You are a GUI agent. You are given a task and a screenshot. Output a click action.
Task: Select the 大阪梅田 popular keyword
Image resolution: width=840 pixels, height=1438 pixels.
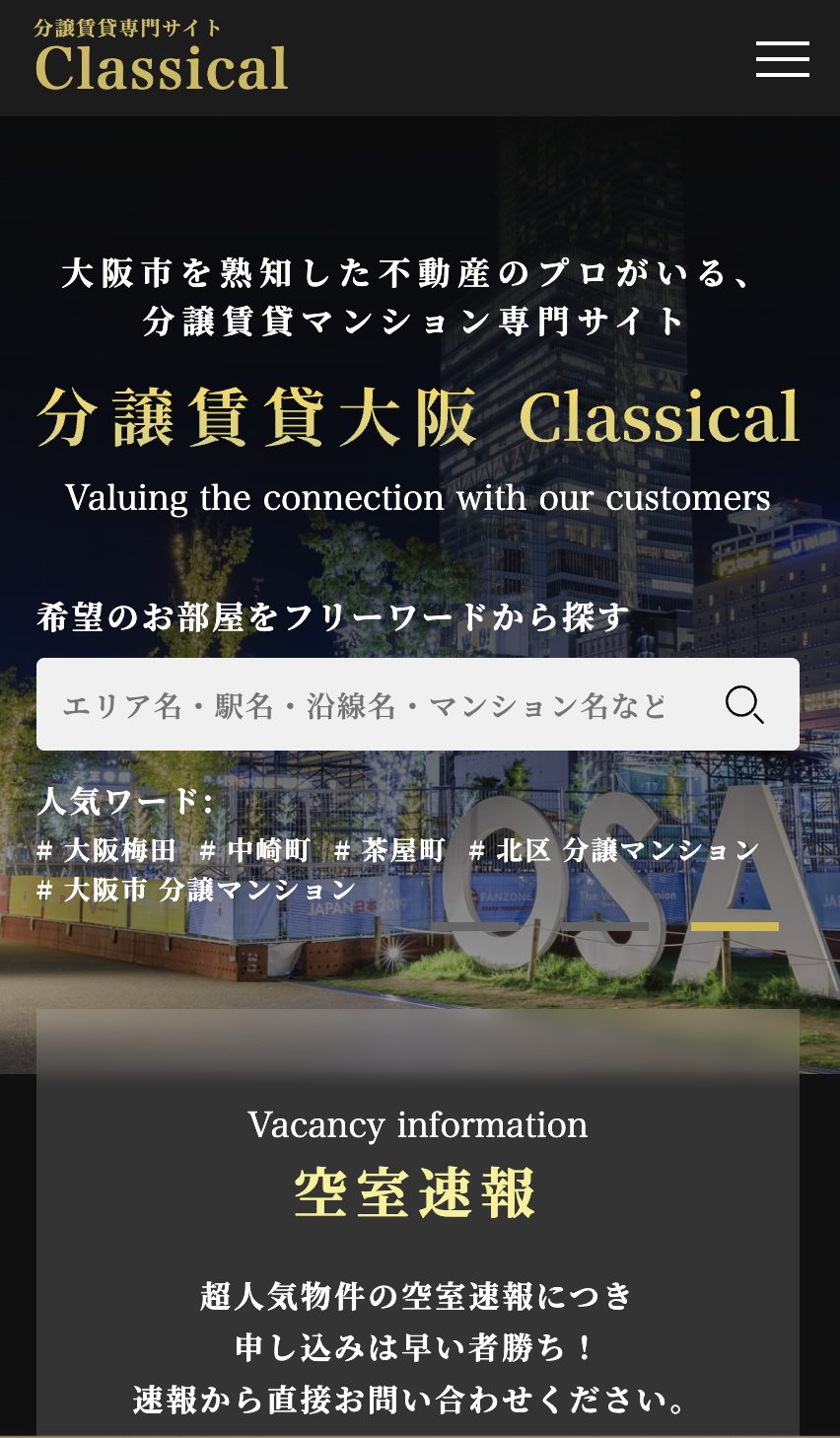106,850
